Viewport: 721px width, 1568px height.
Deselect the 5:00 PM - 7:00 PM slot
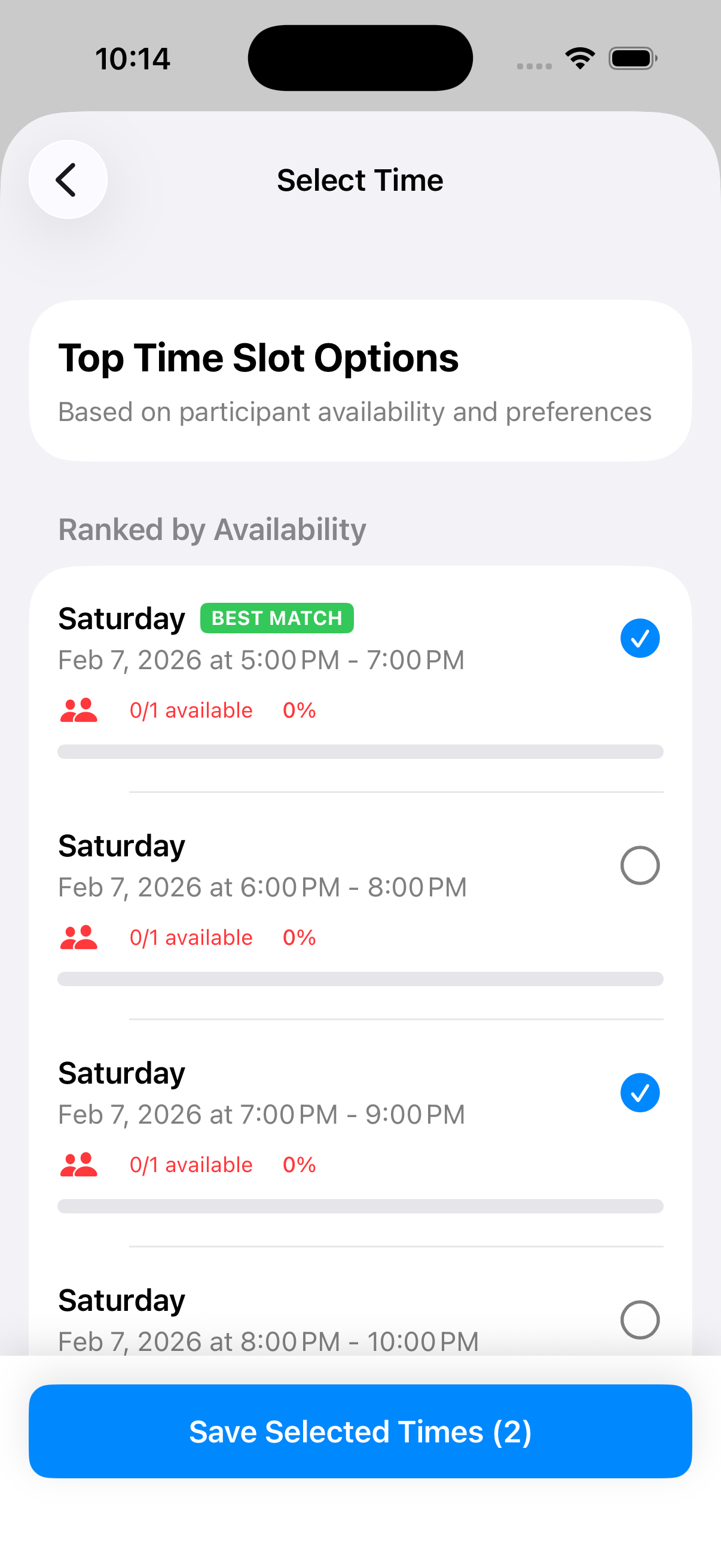point(640,638)
